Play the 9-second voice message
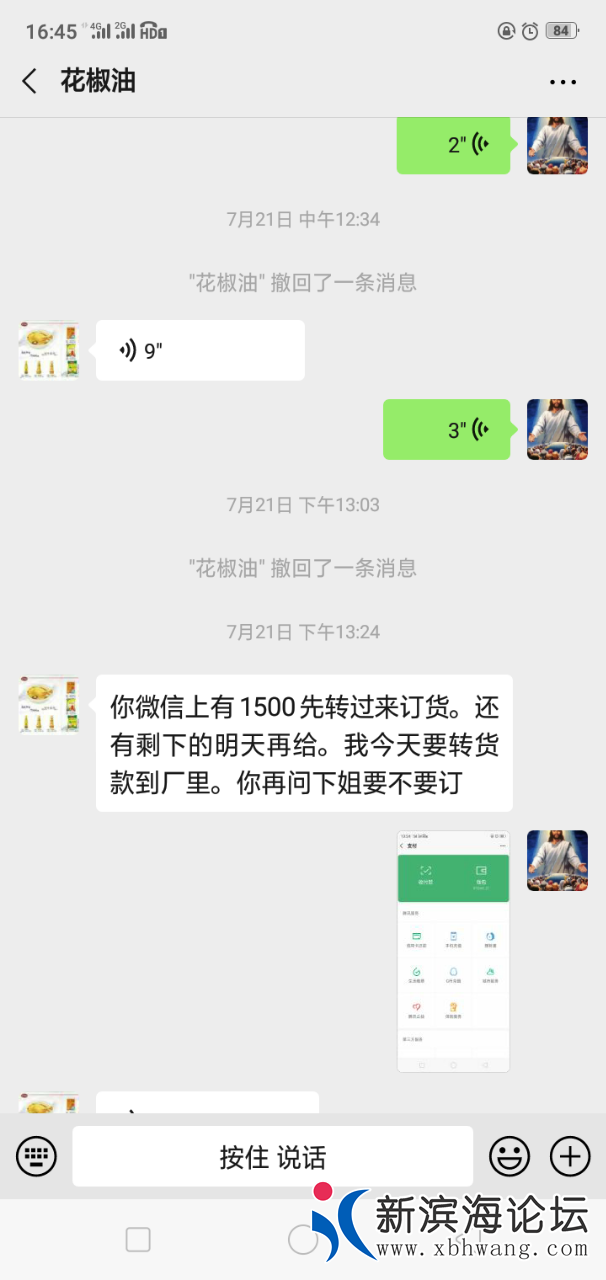 pyautogui.click(x=200, y=350)
